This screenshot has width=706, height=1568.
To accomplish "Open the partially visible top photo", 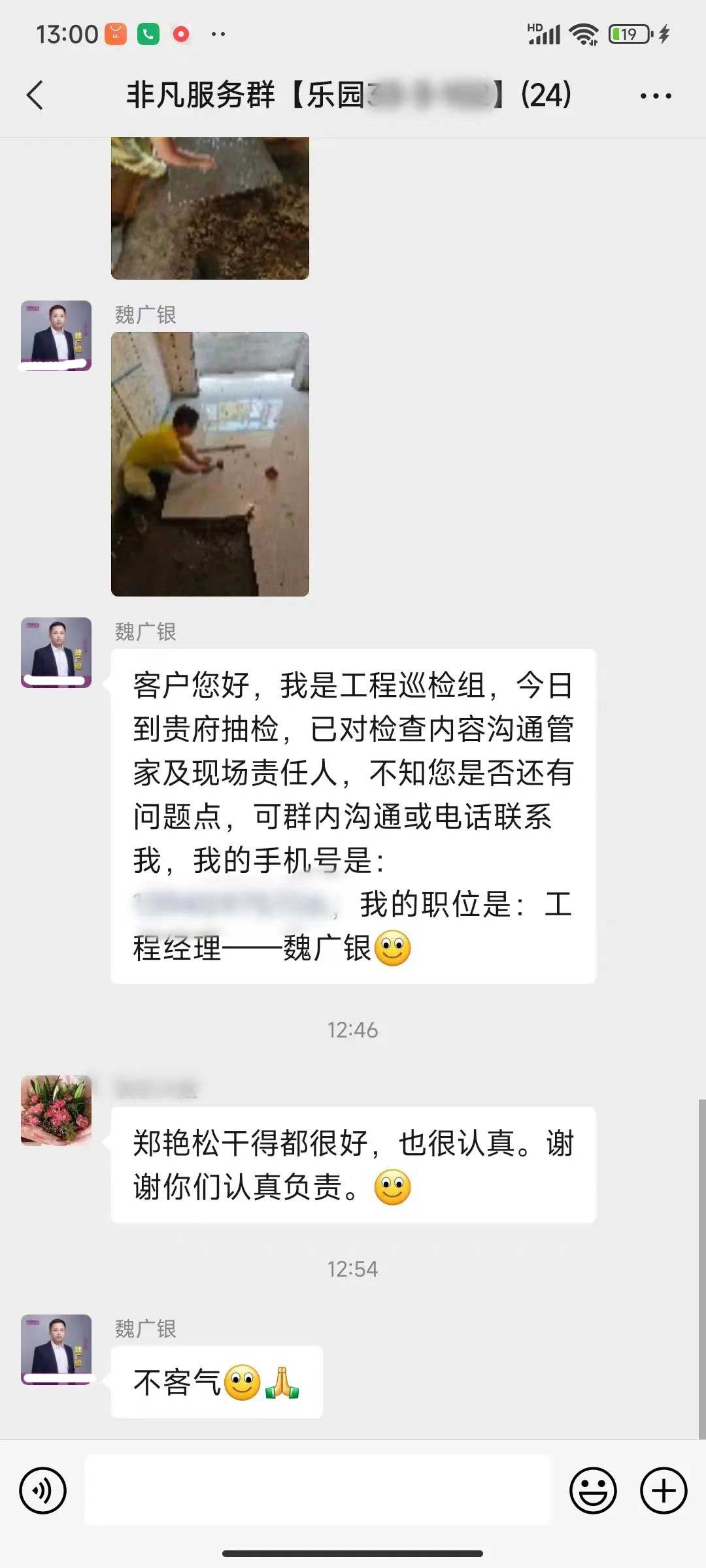I will coord(210,209).
